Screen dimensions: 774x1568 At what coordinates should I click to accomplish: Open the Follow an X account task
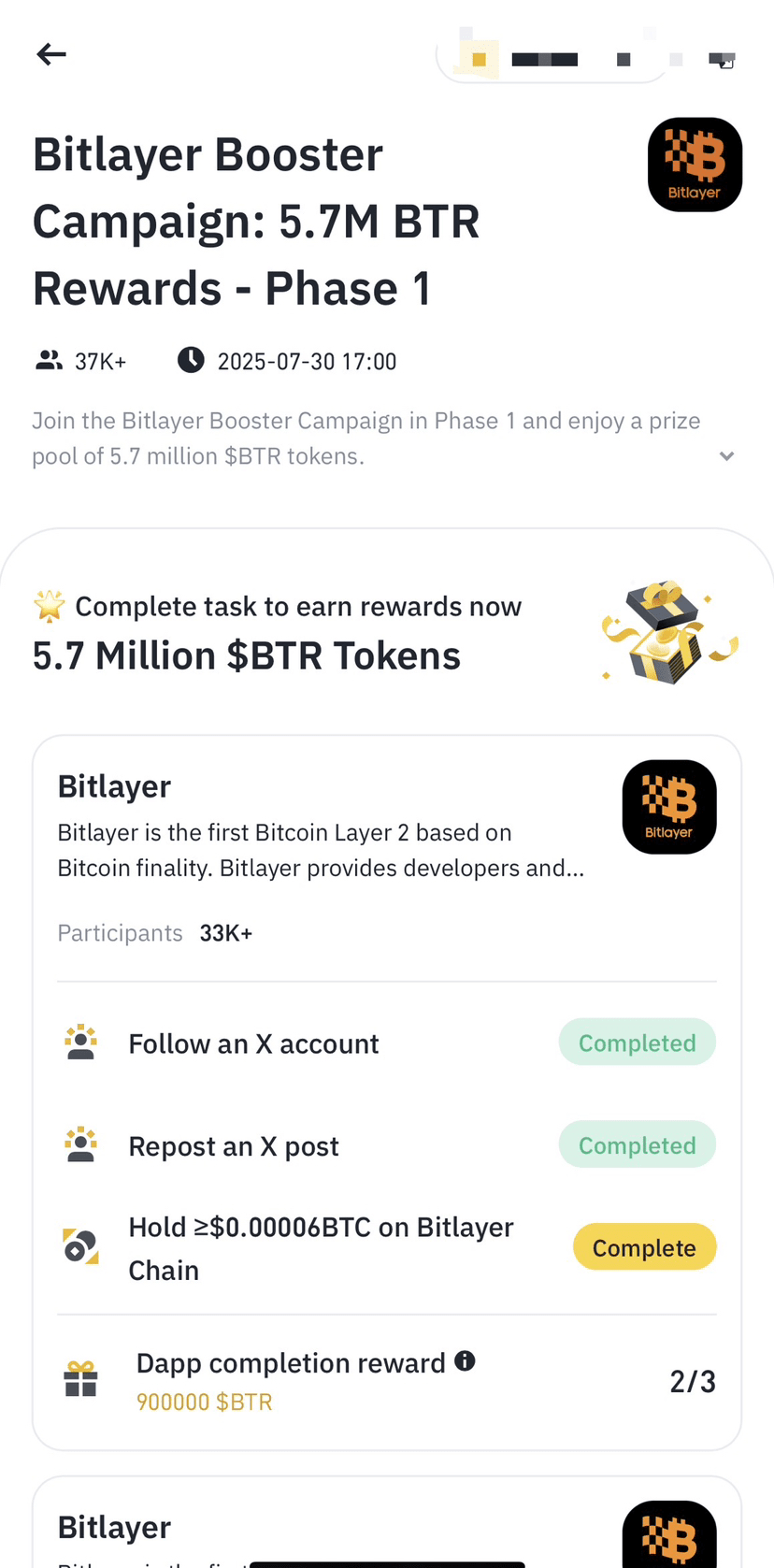[387, 1043]
